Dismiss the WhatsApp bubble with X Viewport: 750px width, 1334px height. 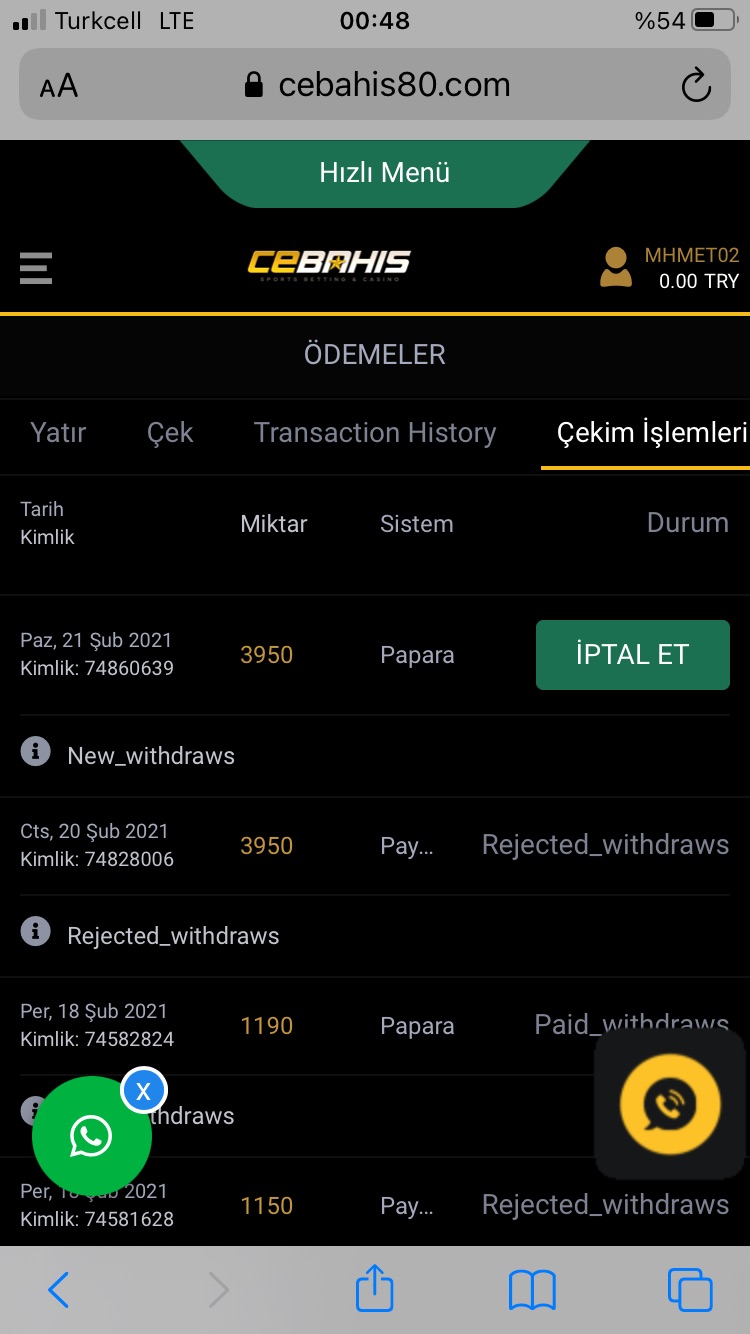point(144,1091)
